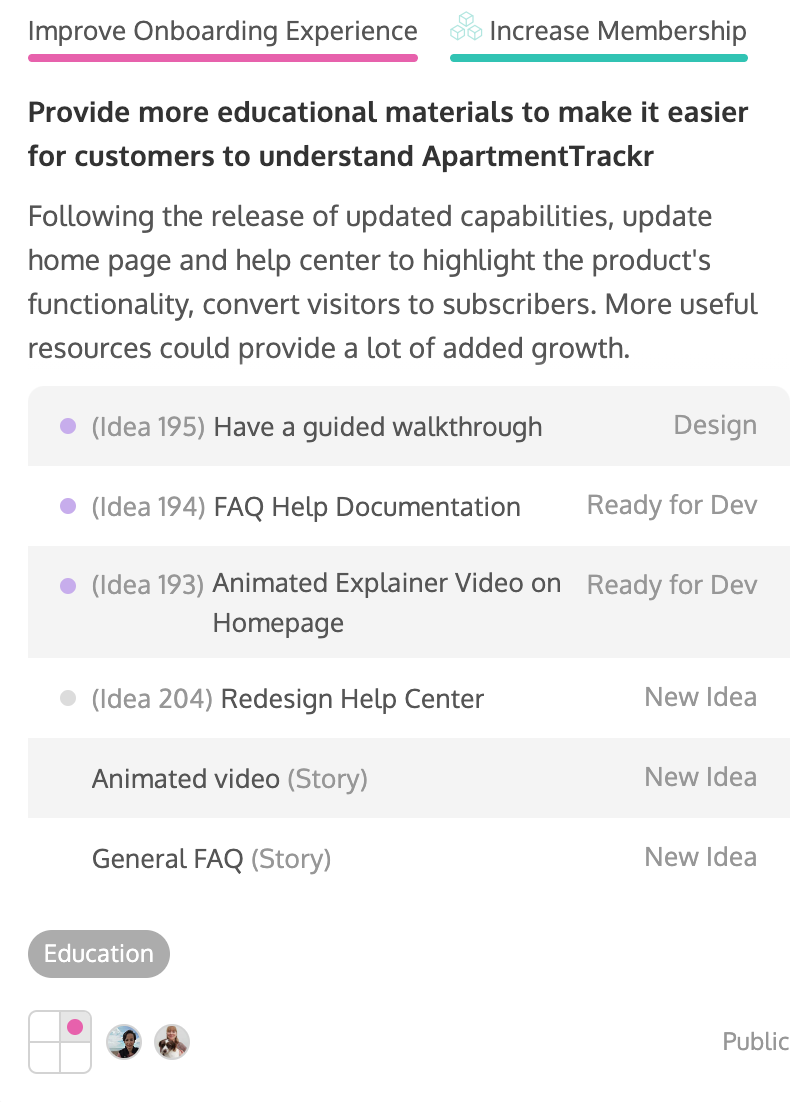812x1102 pixels.
Task: Click the Education tag
Action: click(98, 953)
